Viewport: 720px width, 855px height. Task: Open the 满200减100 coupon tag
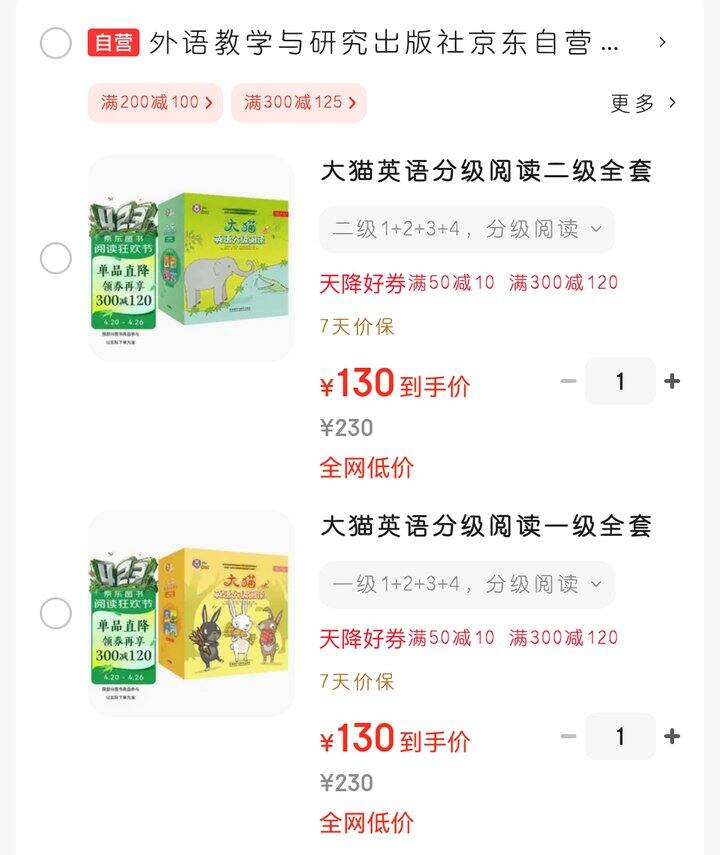[x=154, y=104]
